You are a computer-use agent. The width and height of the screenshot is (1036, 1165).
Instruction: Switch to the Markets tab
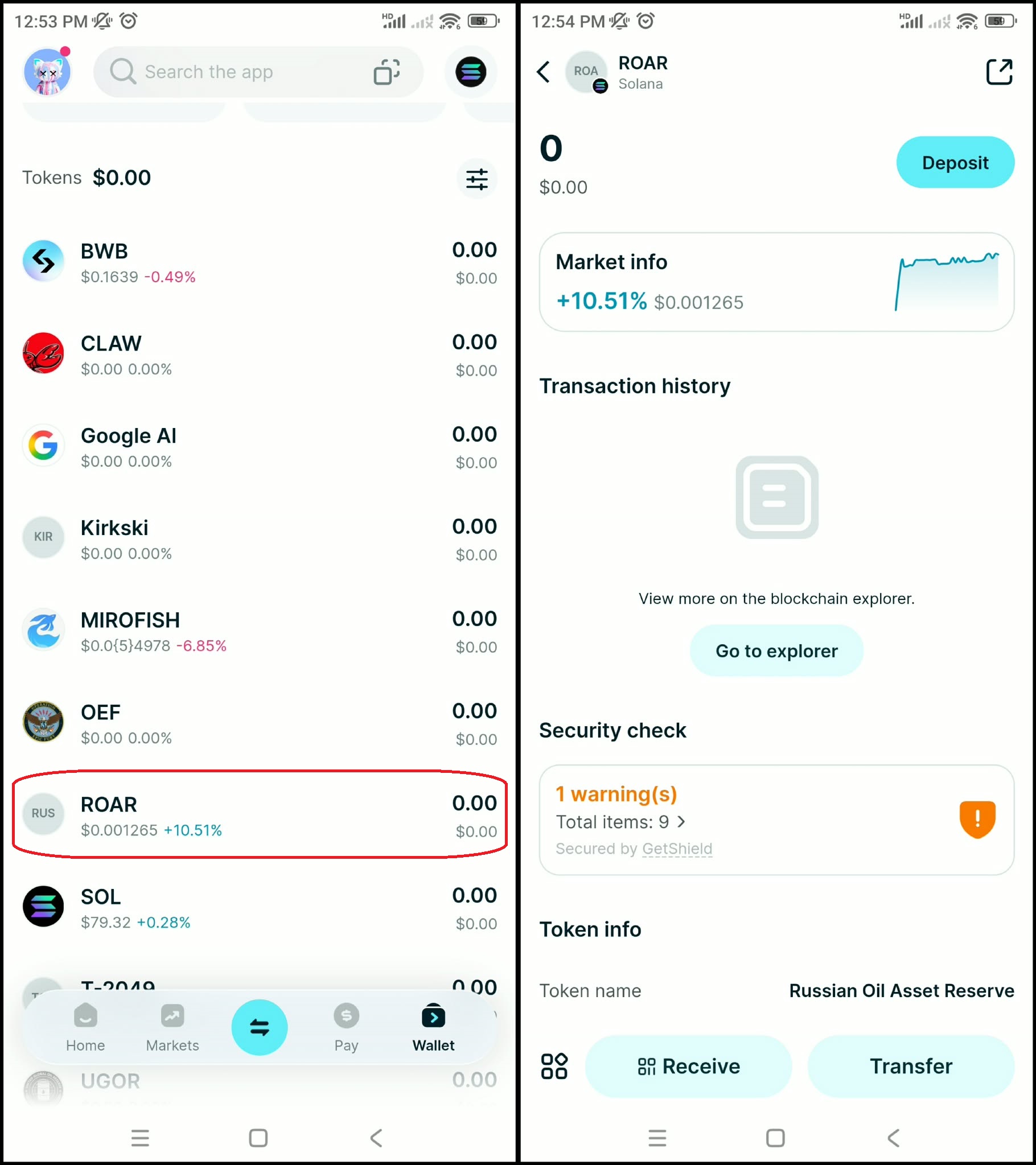(x=172, y=1027)
